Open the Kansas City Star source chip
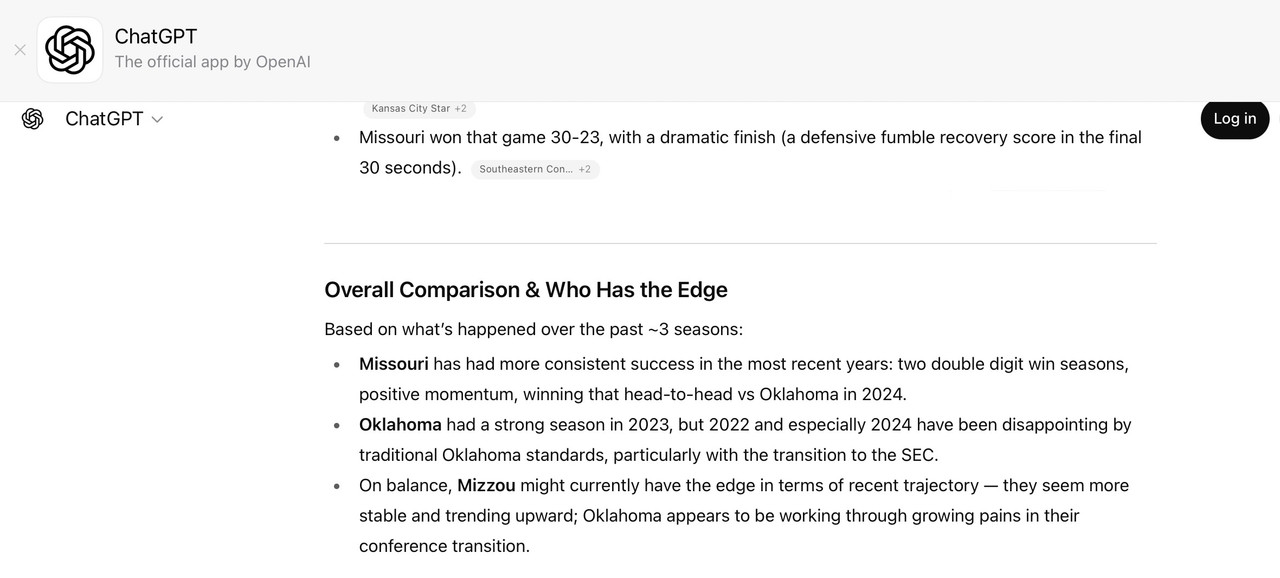Viewport: 1280px width, 578px height. click(419, 108)
